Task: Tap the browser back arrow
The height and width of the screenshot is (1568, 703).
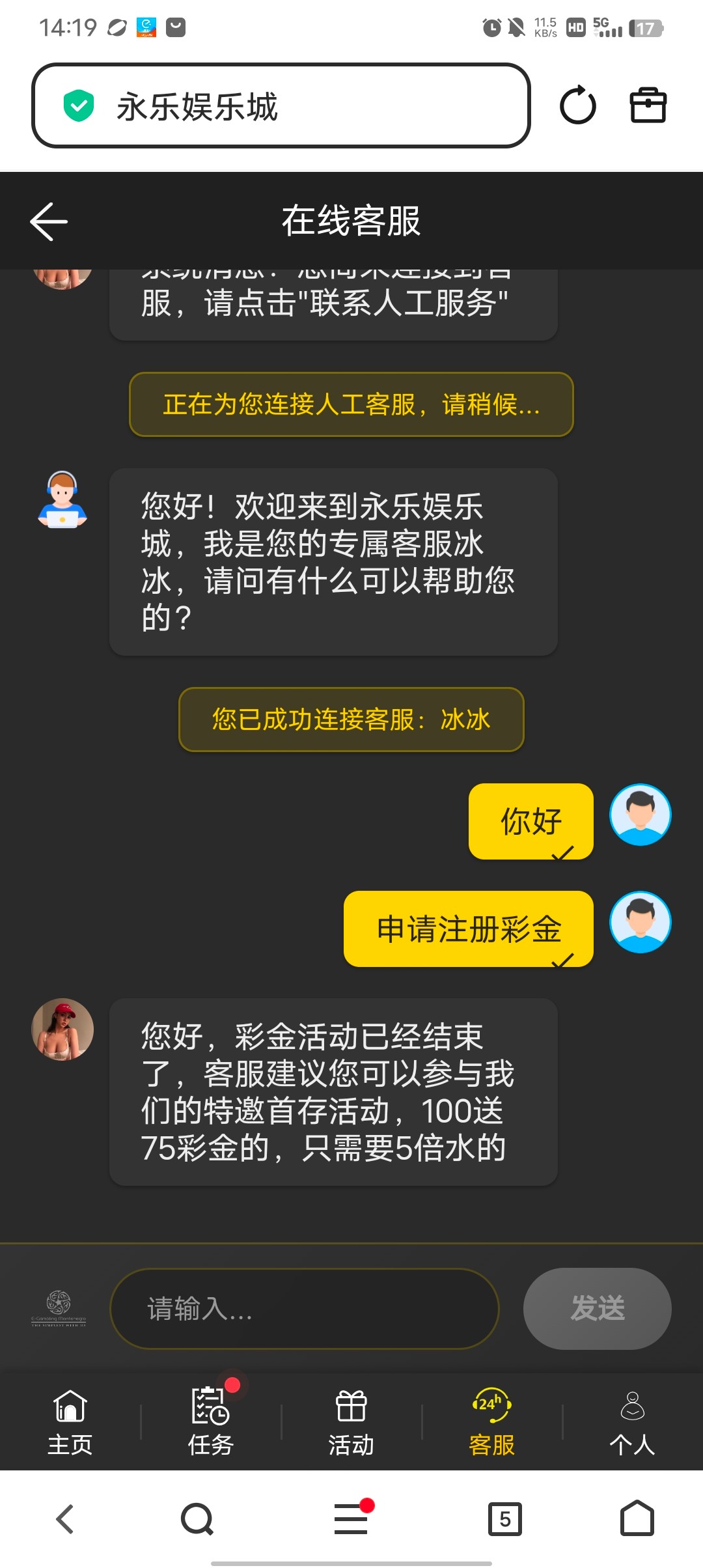Action: pyautogui.click(x=64, y=1519)
